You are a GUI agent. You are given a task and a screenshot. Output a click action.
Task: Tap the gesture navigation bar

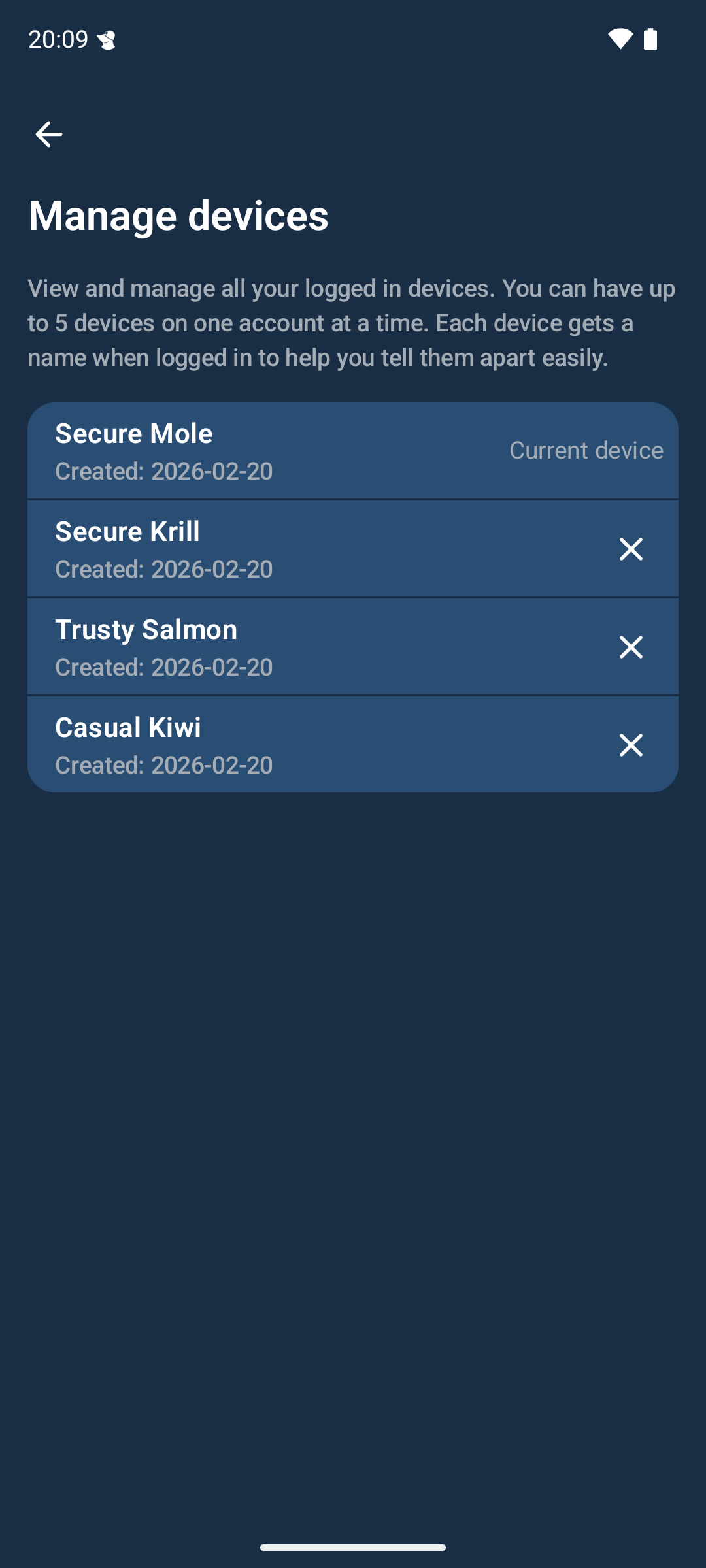click(353, 1548)
